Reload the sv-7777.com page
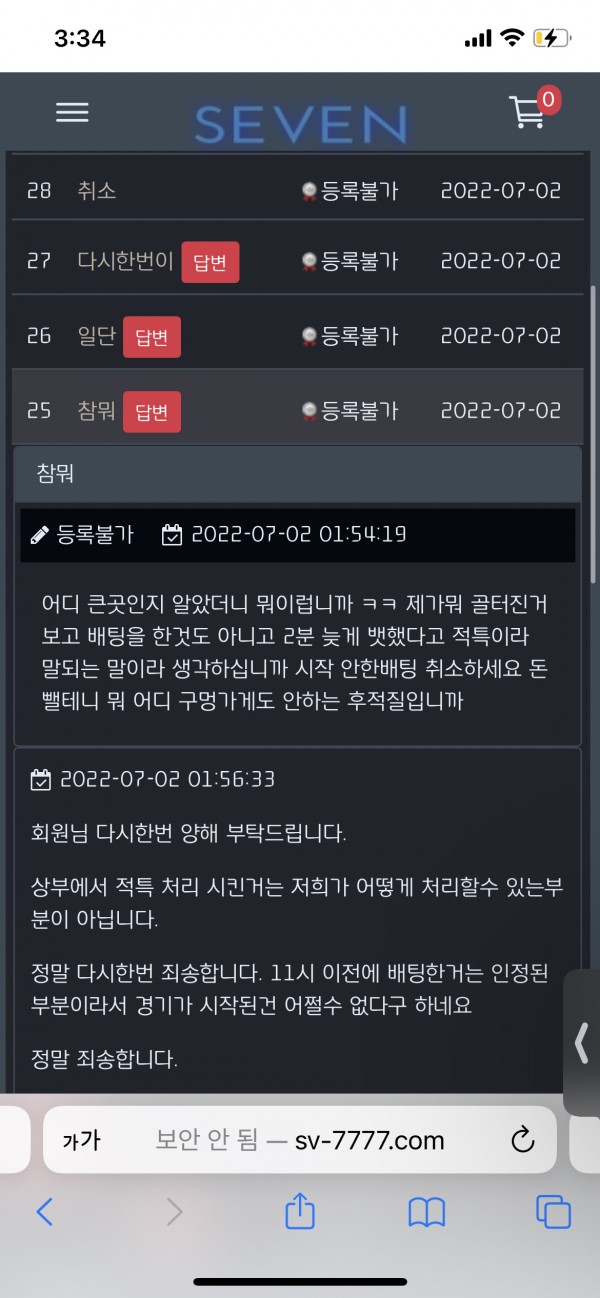The width and height of the screenshot is (600, 1298). click(x=522, y=1140)
